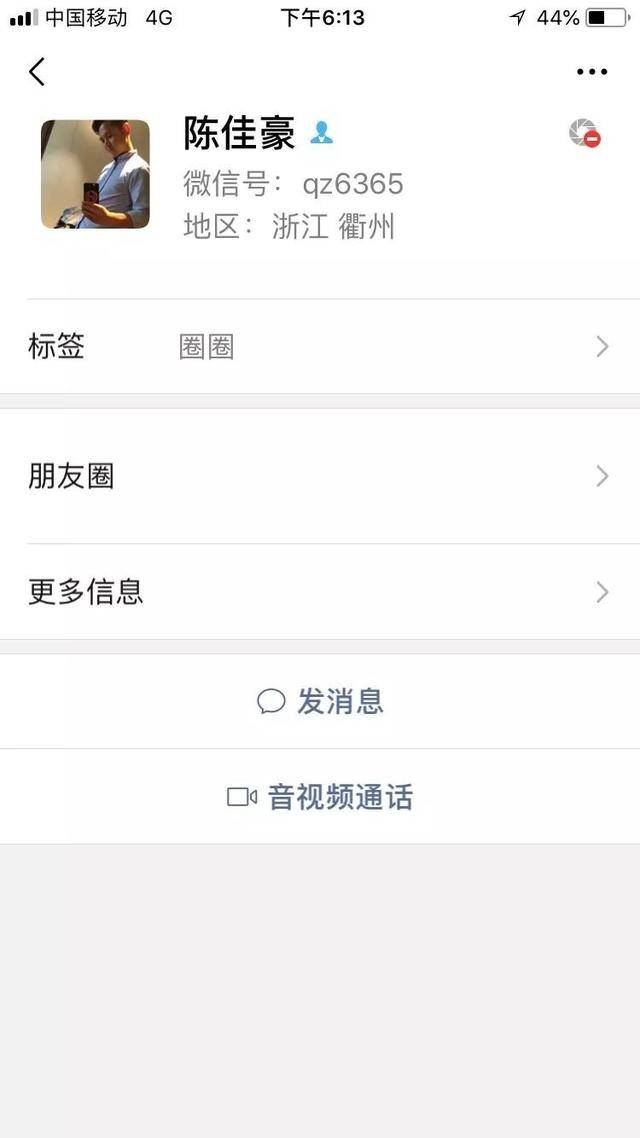This screenshot has width=640, height=1138.
Task: Open the 更多信息 row
Action: click(x=320, y=592)
